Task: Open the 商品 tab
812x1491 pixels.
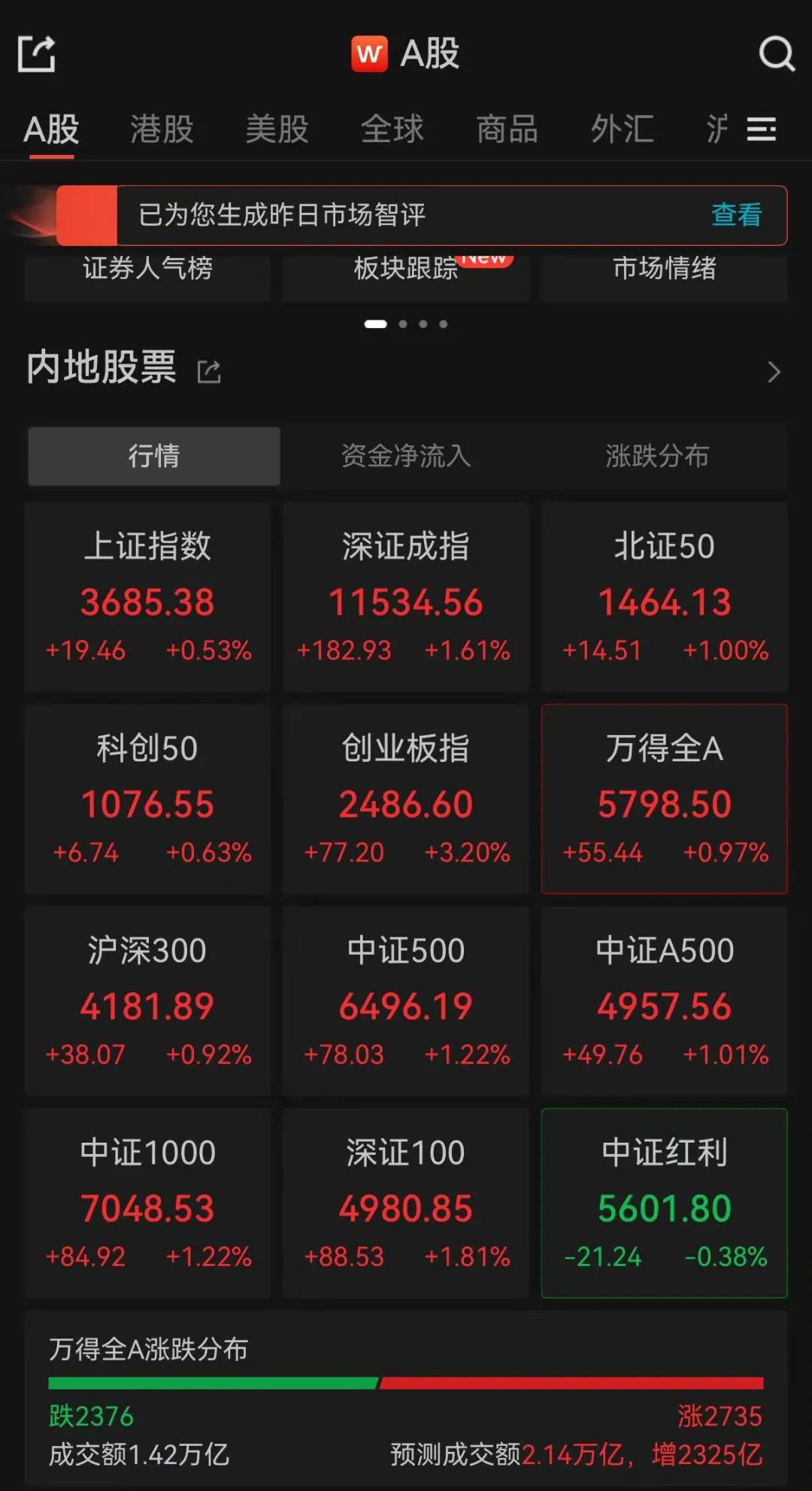Action: point(507,129)
